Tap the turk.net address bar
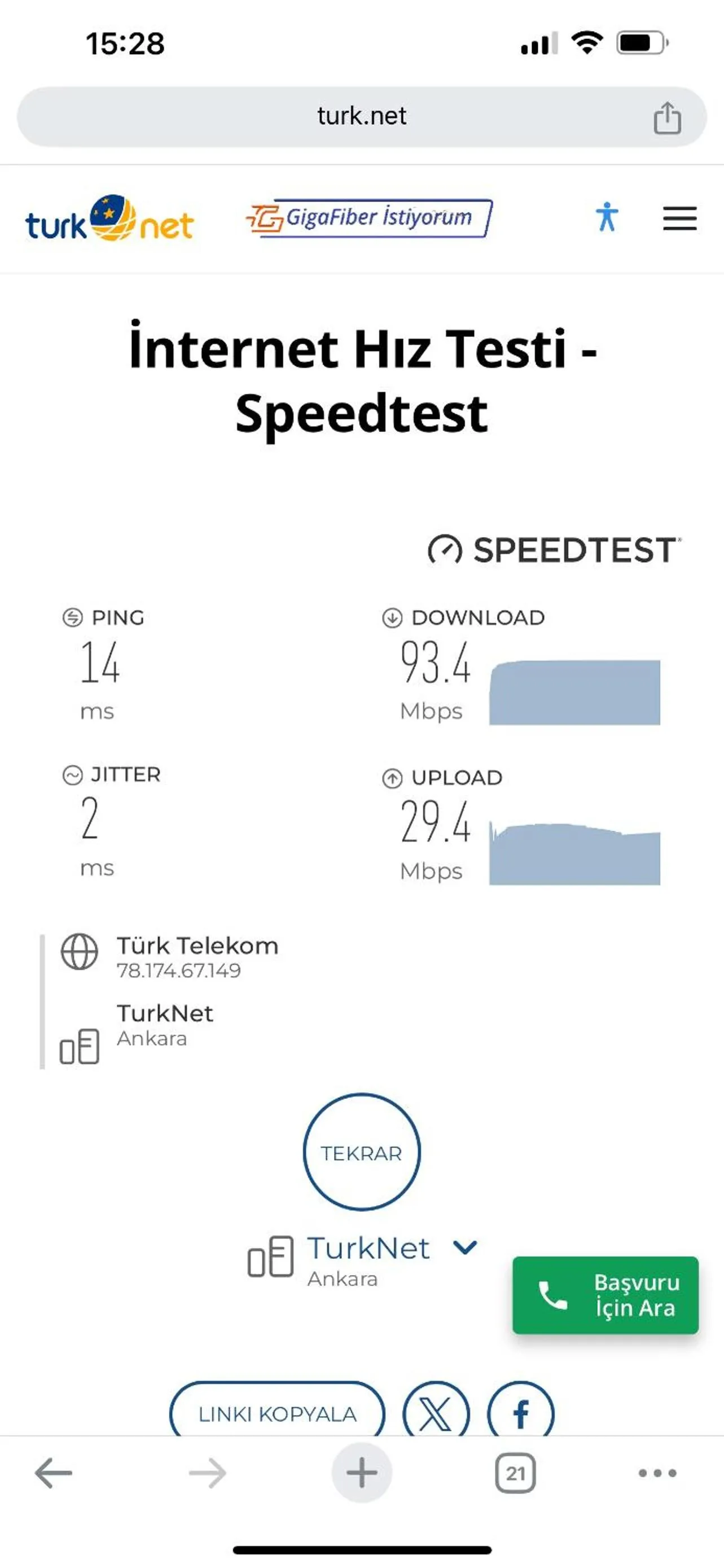Viewport: 724px width, 1568px height. (x=361, y=116)
